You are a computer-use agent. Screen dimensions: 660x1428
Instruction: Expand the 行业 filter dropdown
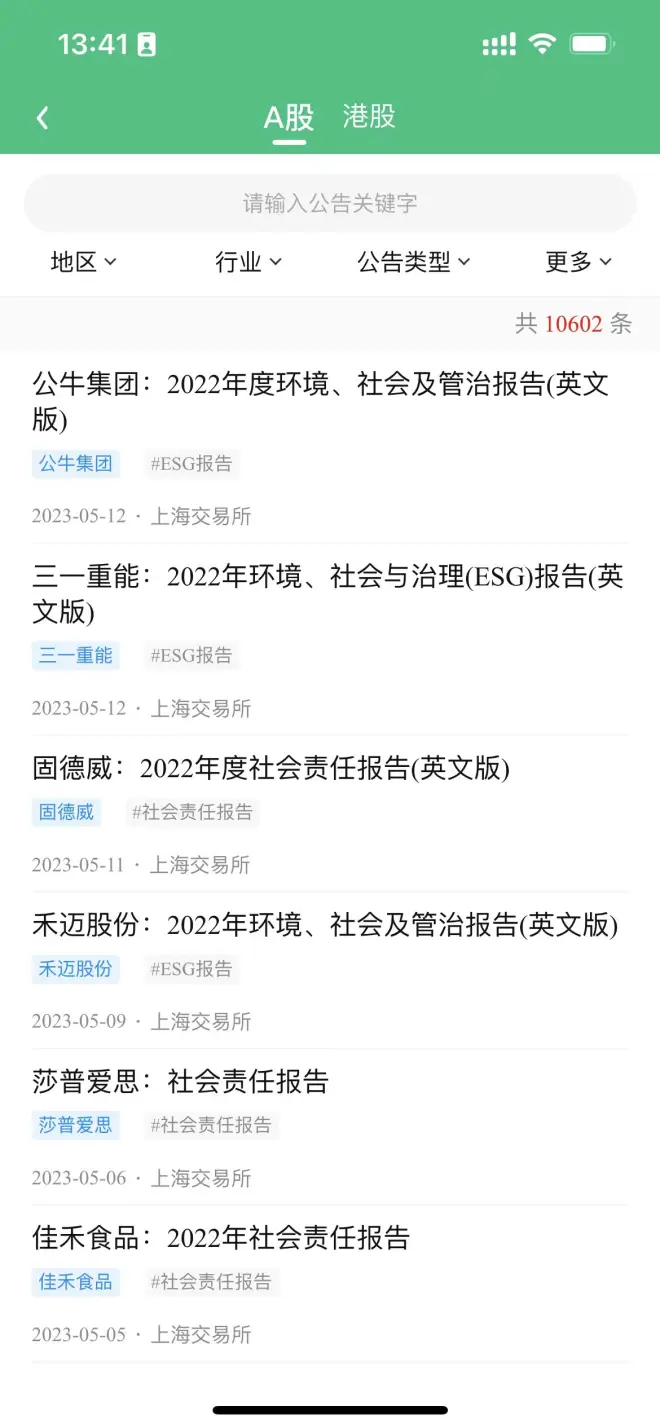coord(249,262)
